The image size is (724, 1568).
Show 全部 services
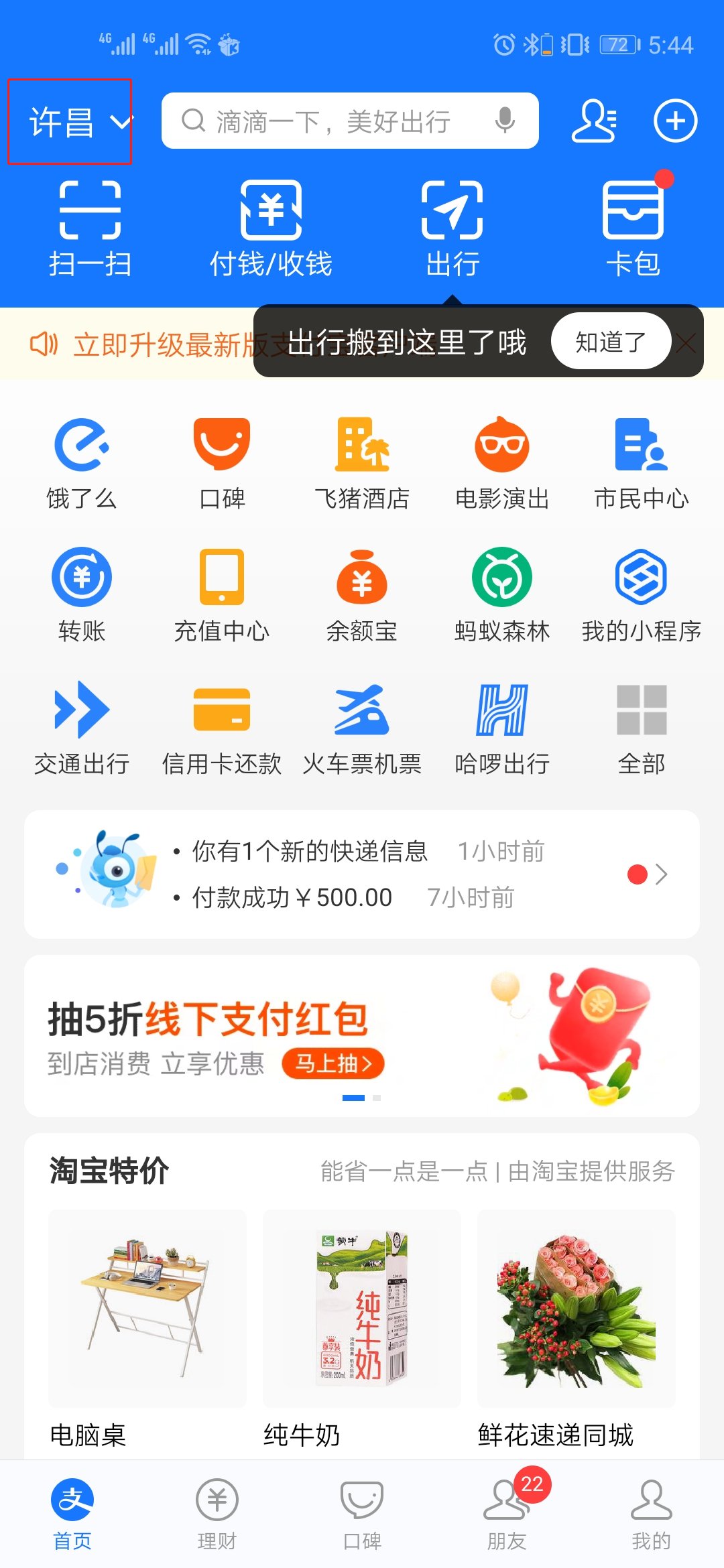[x=642, y=728]
